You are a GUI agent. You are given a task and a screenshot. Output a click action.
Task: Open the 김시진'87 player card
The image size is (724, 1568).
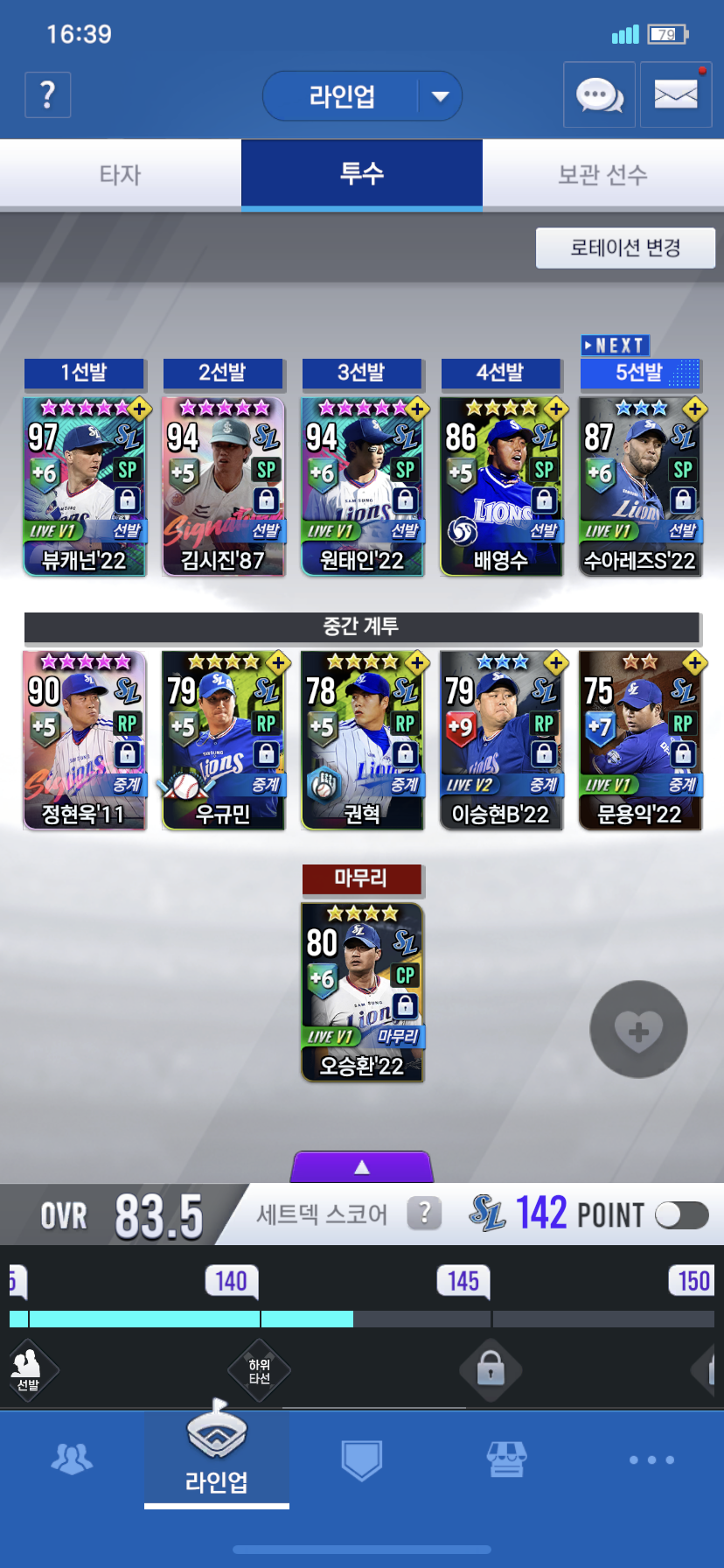(x=224, y=486)
